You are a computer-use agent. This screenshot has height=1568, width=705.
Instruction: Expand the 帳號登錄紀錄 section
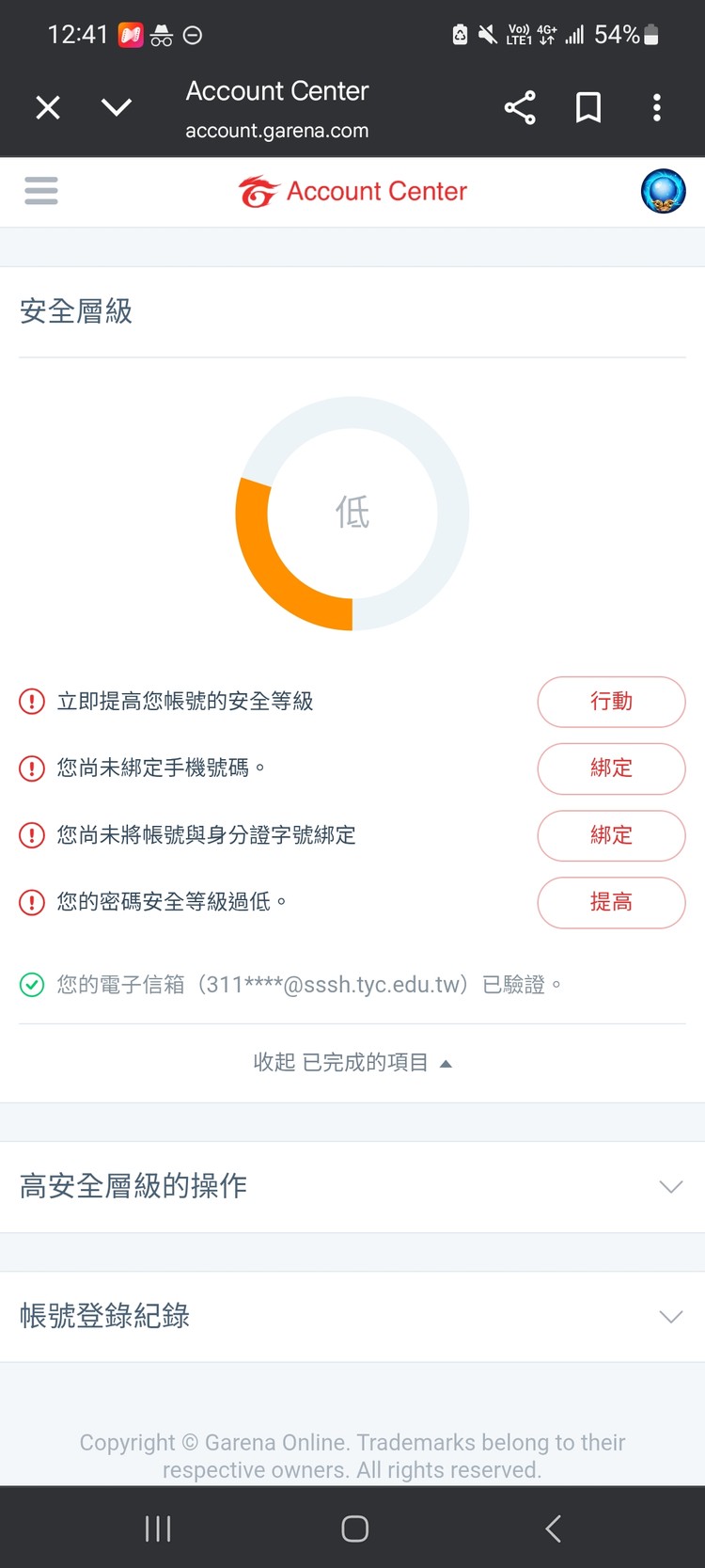click(x=352, y=1316)
